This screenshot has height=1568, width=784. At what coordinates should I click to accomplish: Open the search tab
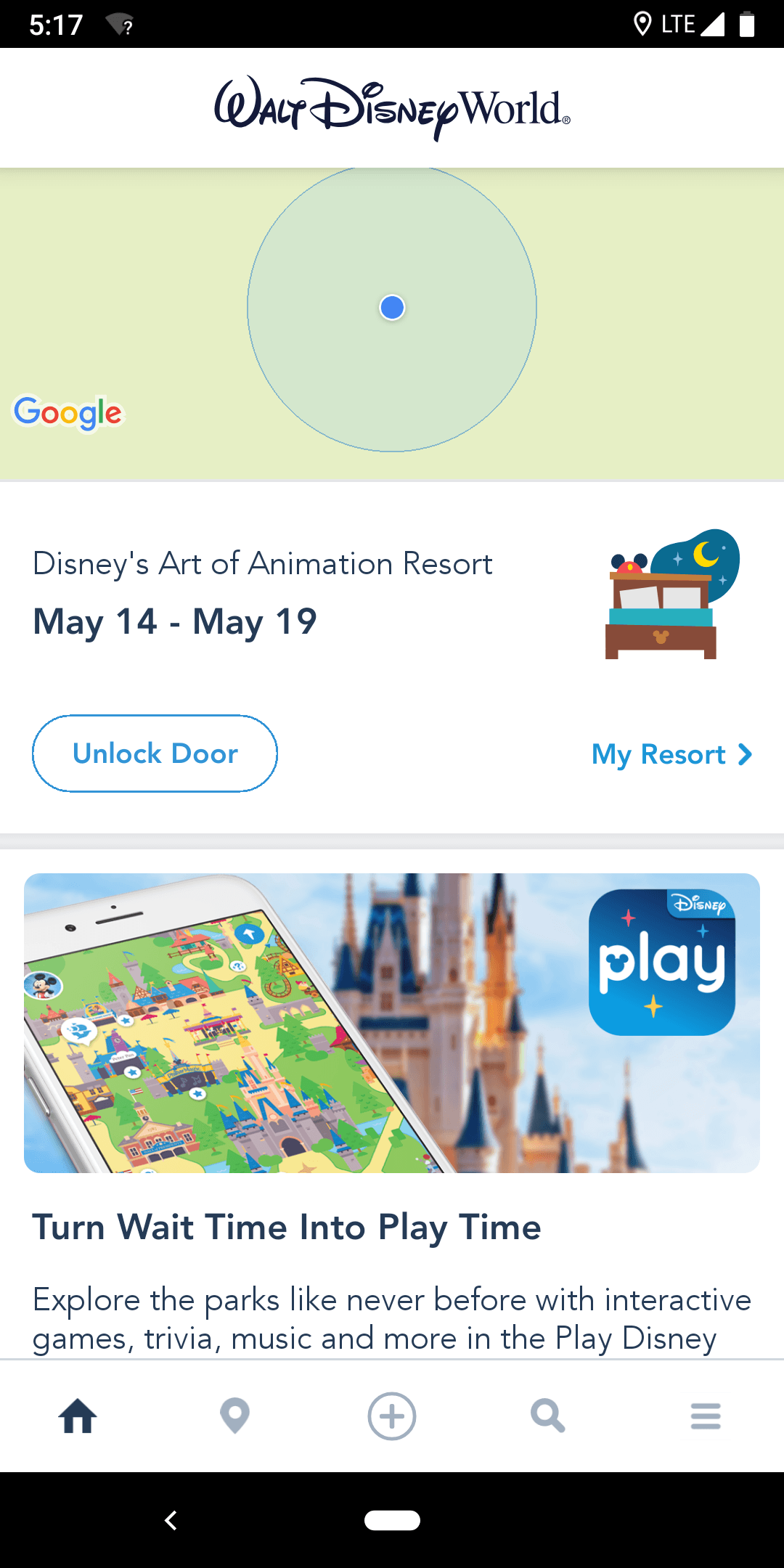548,1416
